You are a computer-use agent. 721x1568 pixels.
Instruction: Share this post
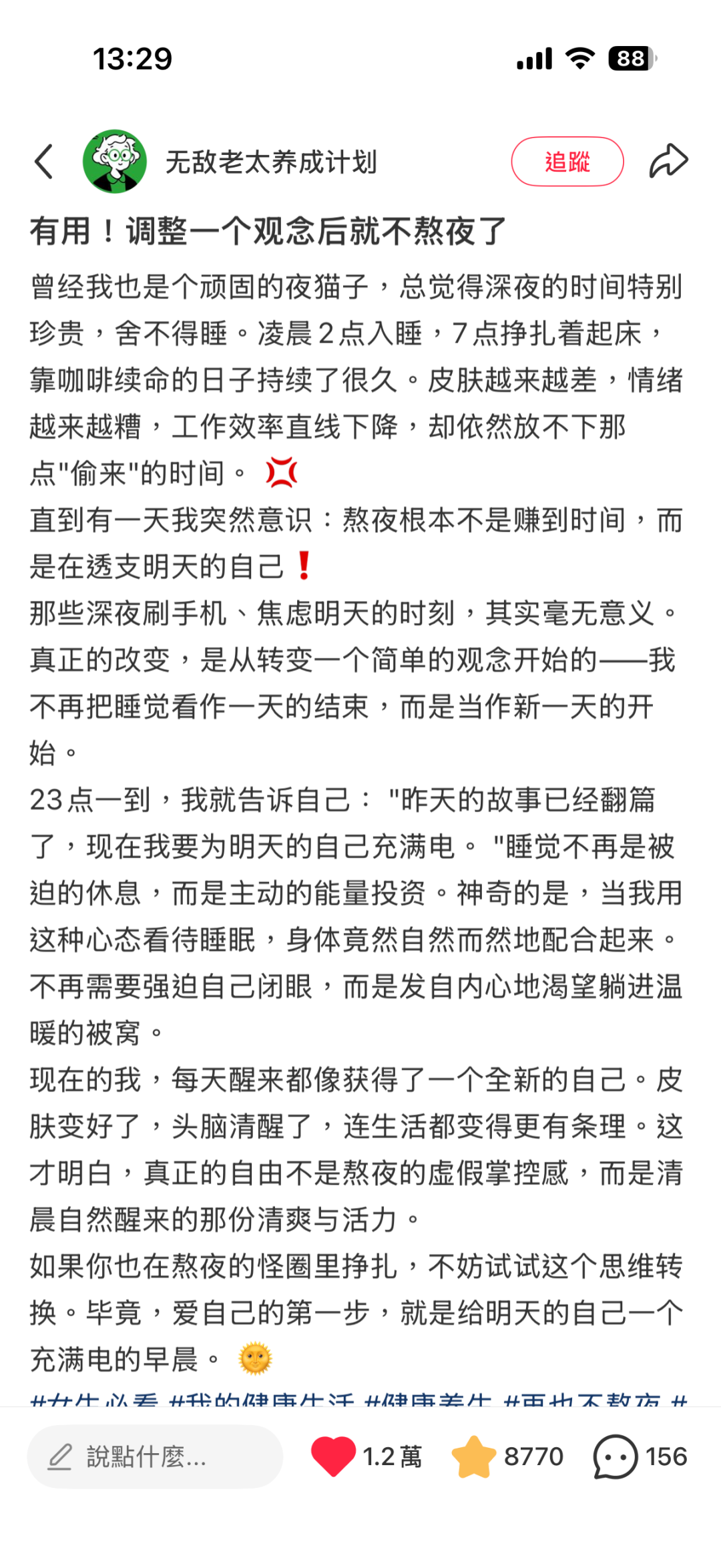point(668,162)
